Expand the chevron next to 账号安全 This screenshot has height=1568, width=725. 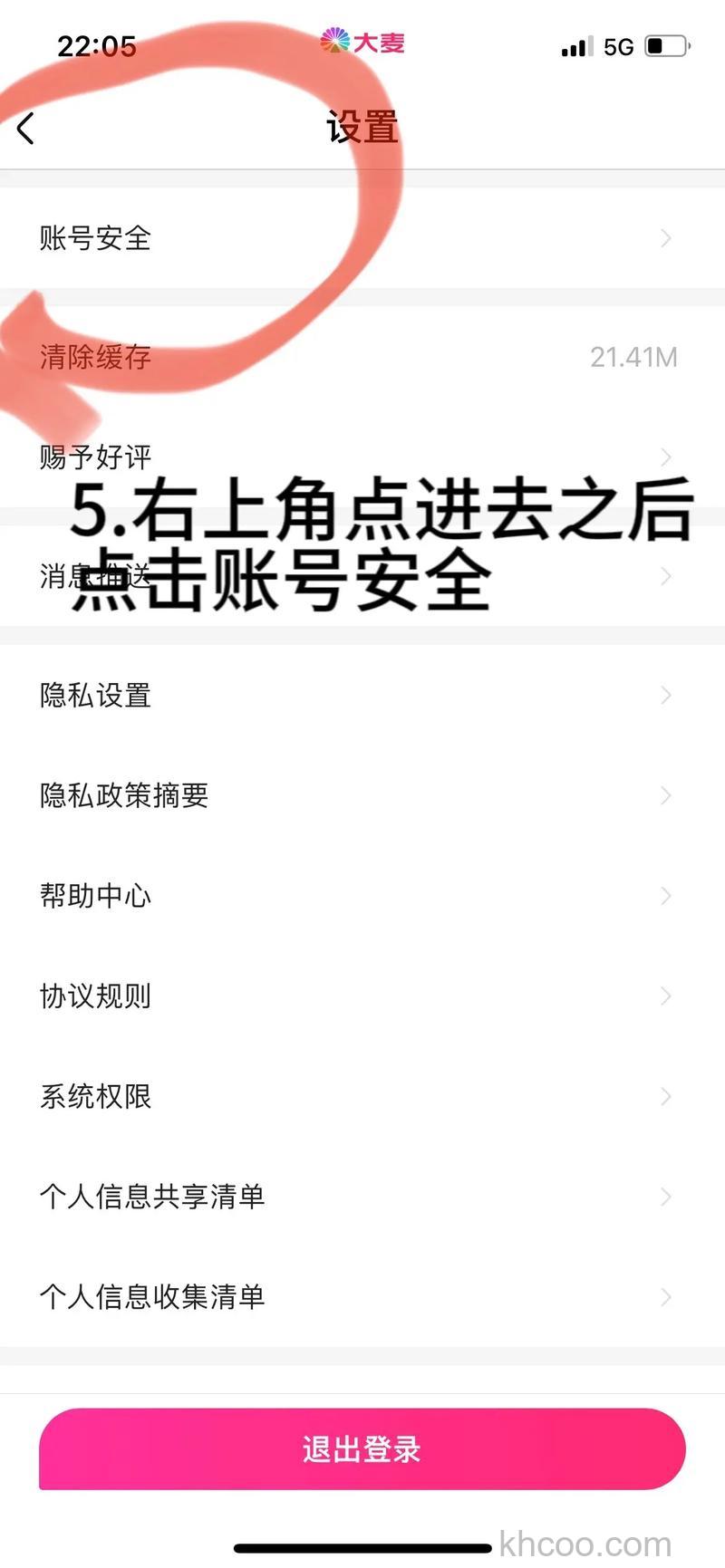(x=665, y=238)
